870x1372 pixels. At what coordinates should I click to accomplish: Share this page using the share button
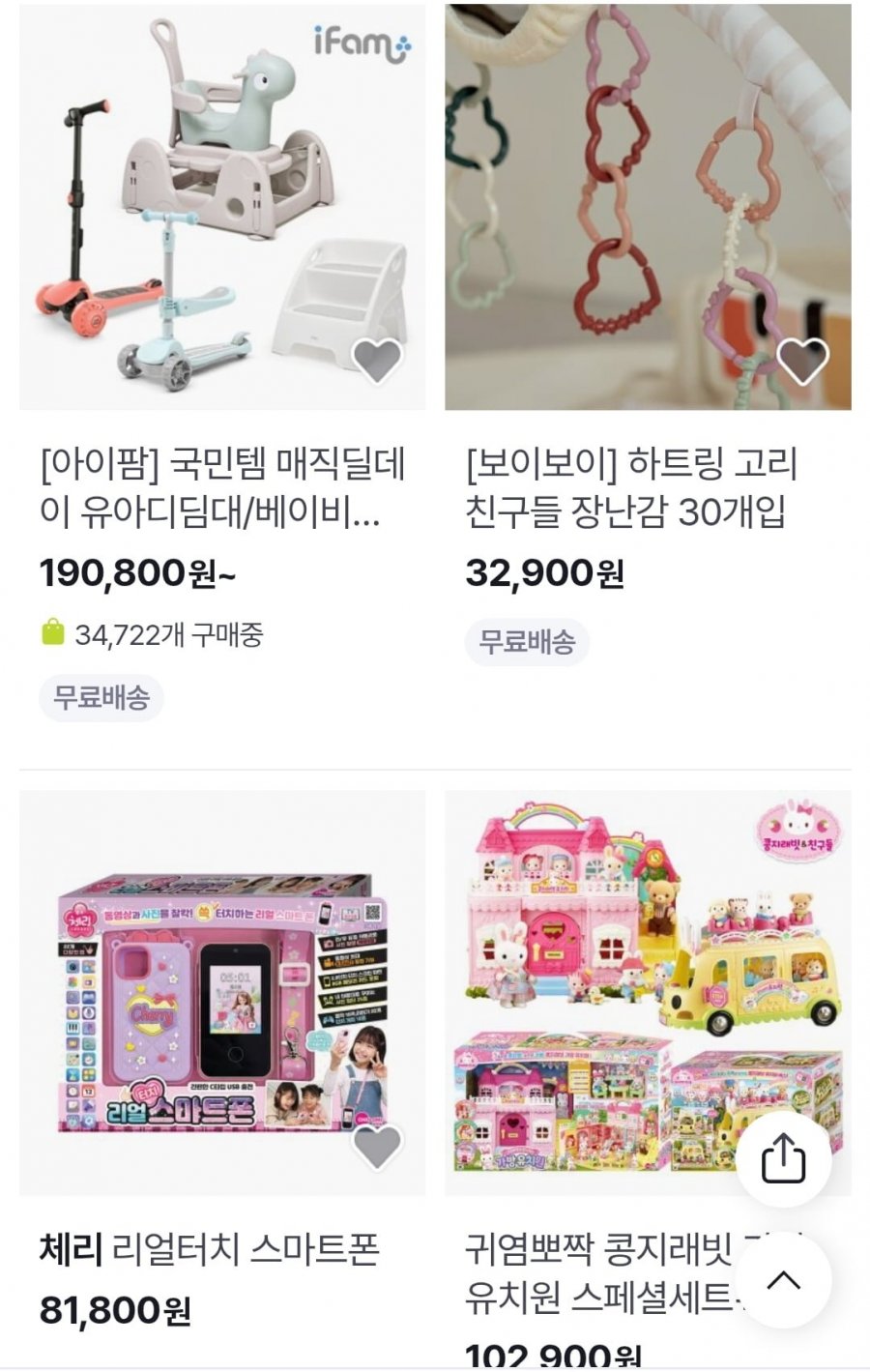click(783, 1157)
